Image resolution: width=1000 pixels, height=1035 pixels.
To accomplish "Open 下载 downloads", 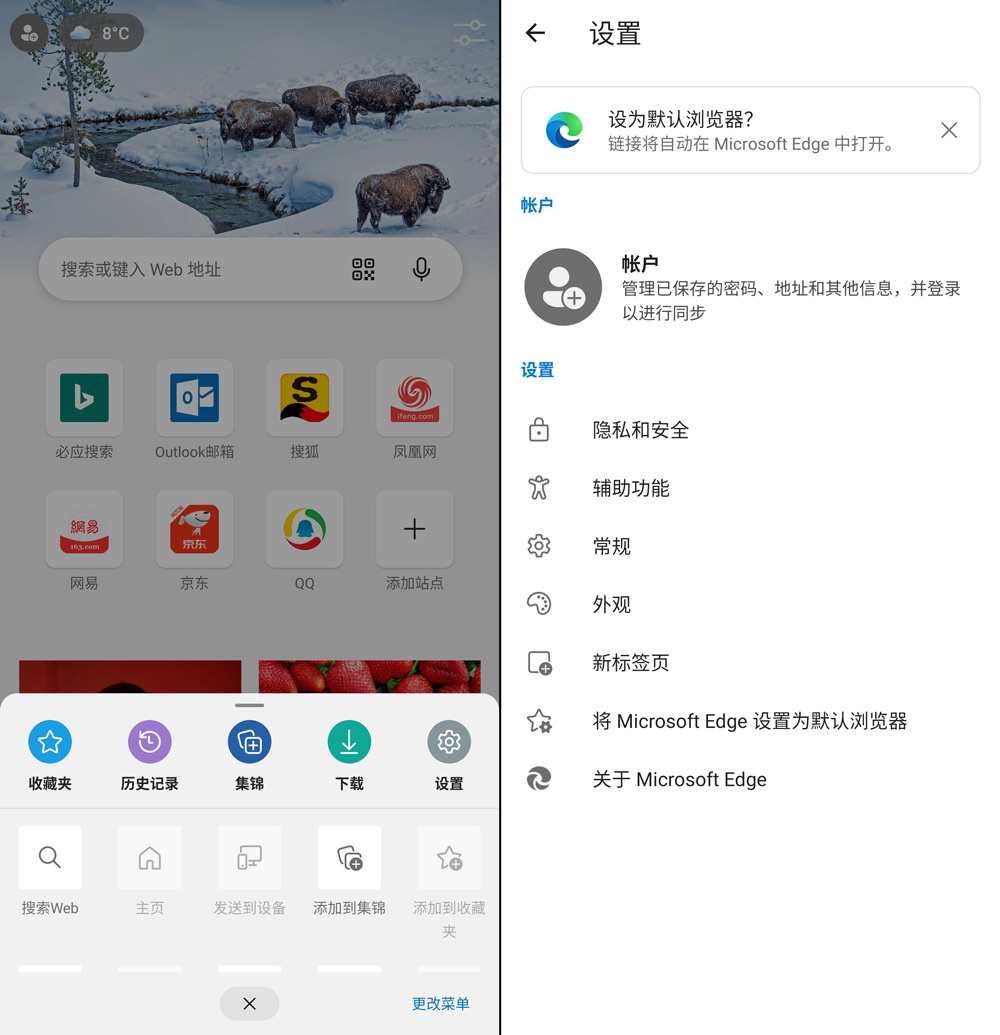I will click(349, 755).
